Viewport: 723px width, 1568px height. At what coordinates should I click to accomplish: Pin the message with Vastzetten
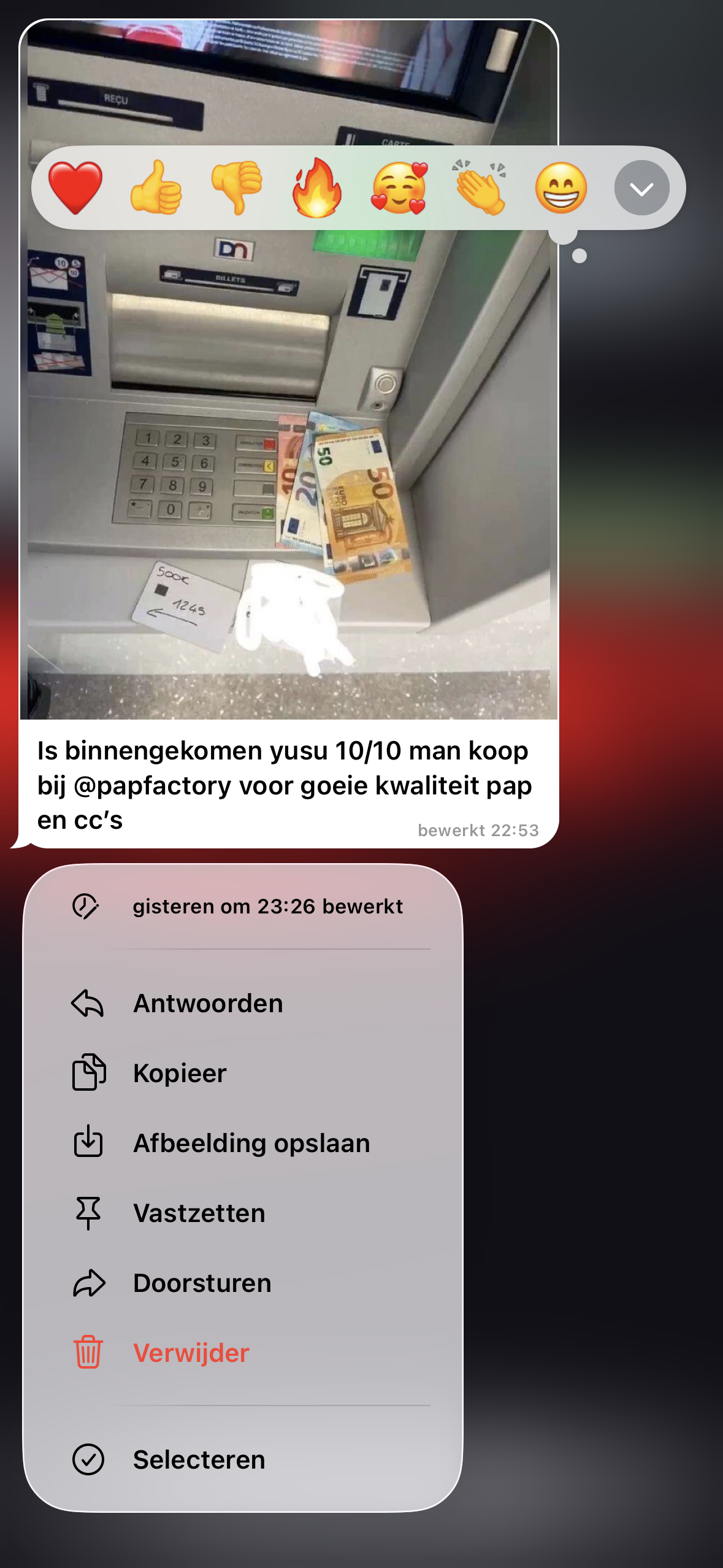[x=243, y=1213]
